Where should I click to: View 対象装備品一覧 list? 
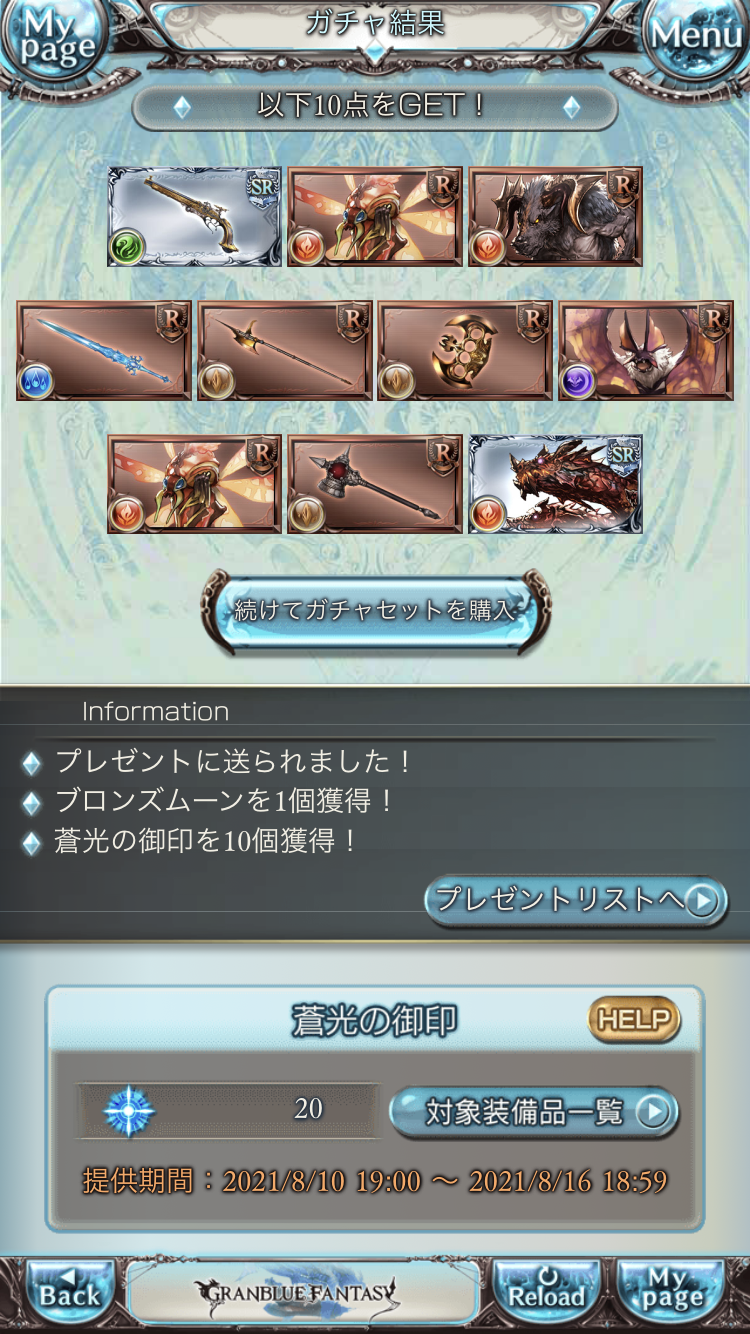(x=534, y=1112)
